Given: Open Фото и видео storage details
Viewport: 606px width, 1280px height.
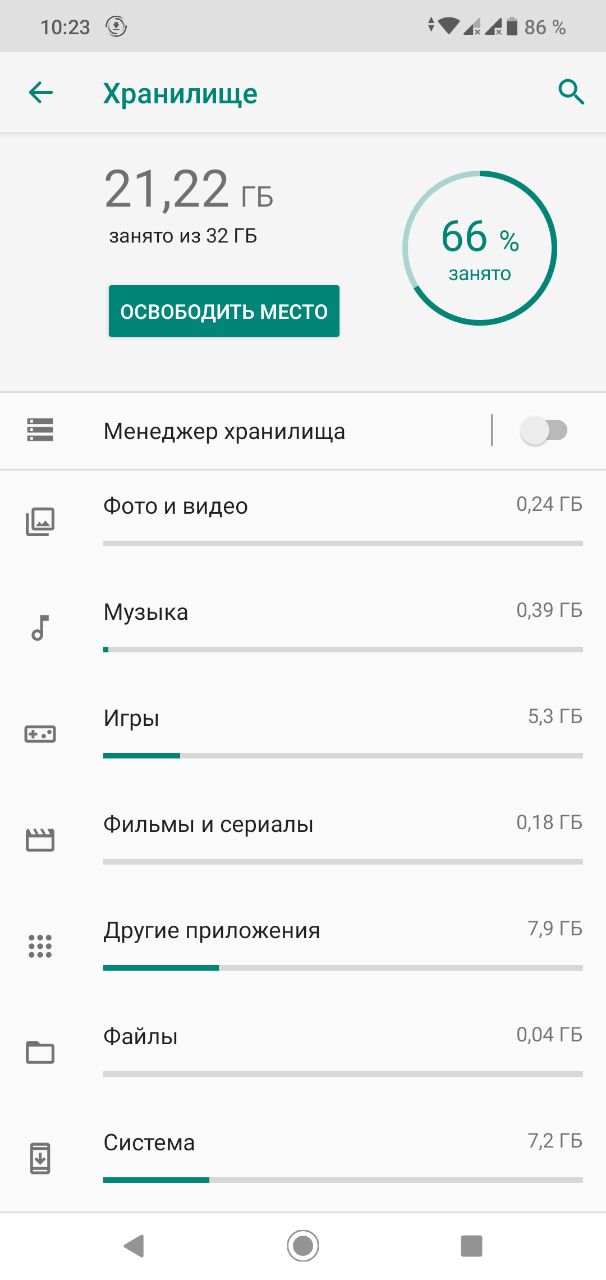Looking at the screenshot, I should click(303, 522).
